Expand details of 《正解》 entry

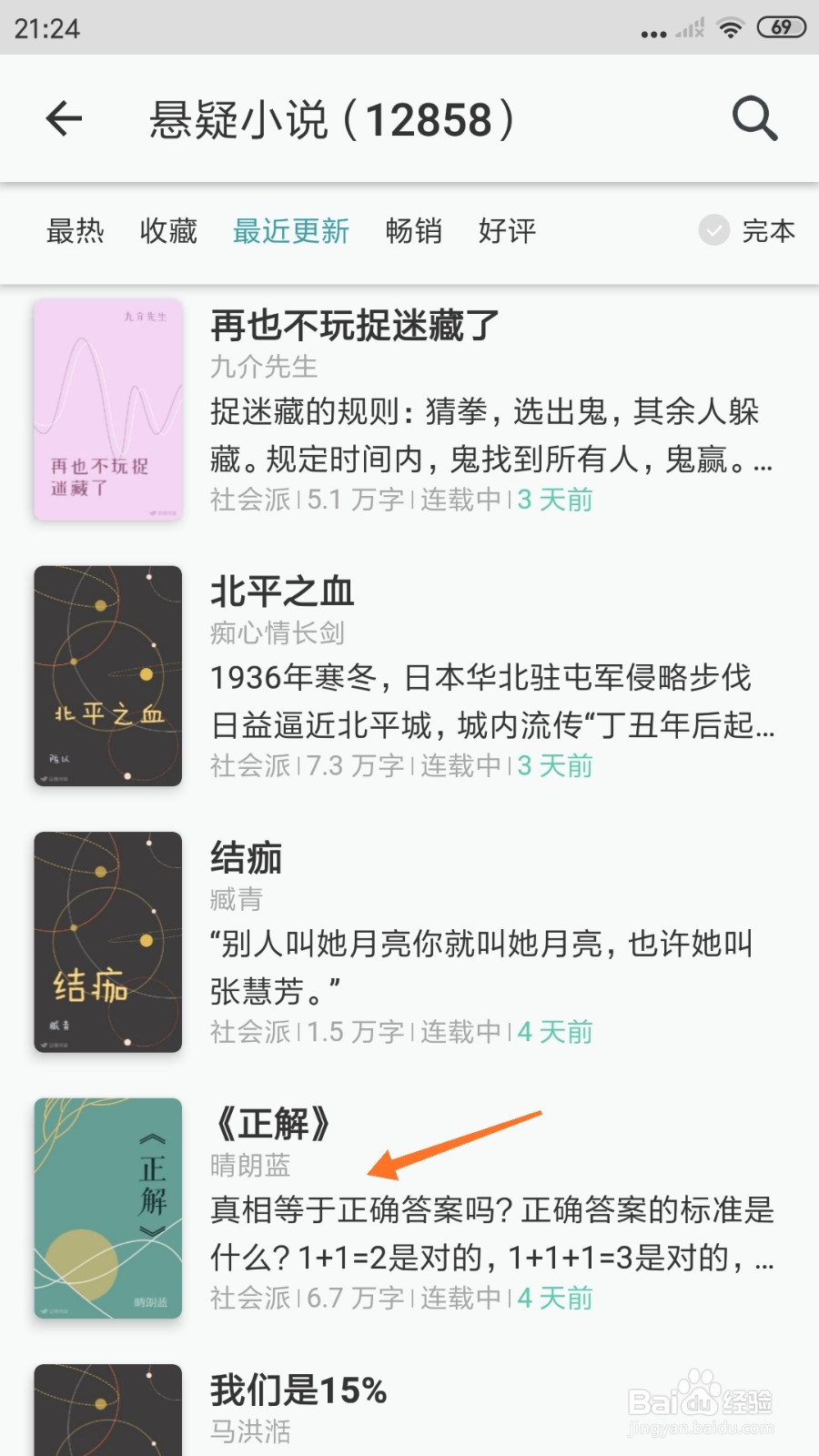271,1124
